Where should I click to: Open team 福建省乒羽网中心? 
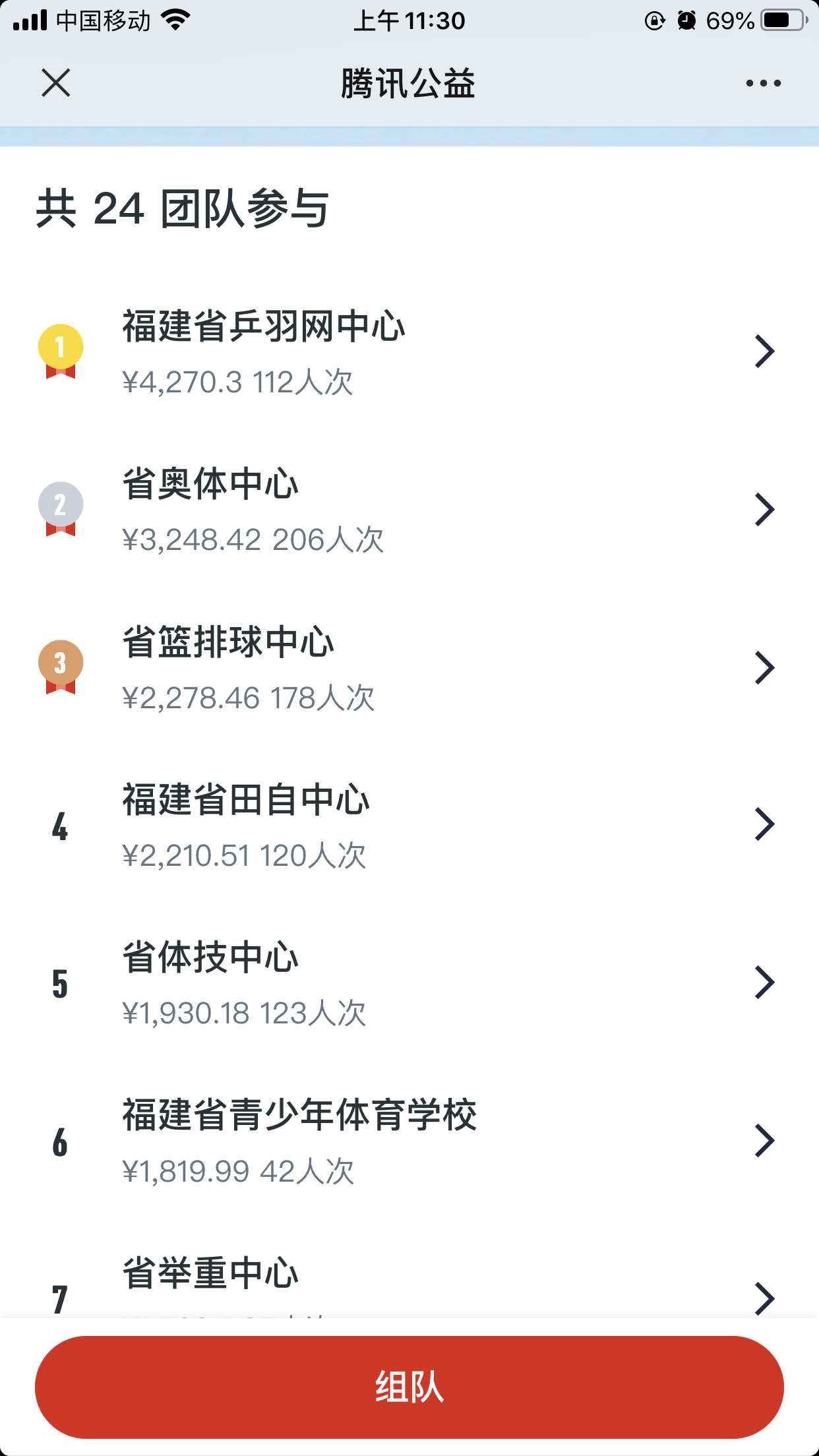click(409, 351)
